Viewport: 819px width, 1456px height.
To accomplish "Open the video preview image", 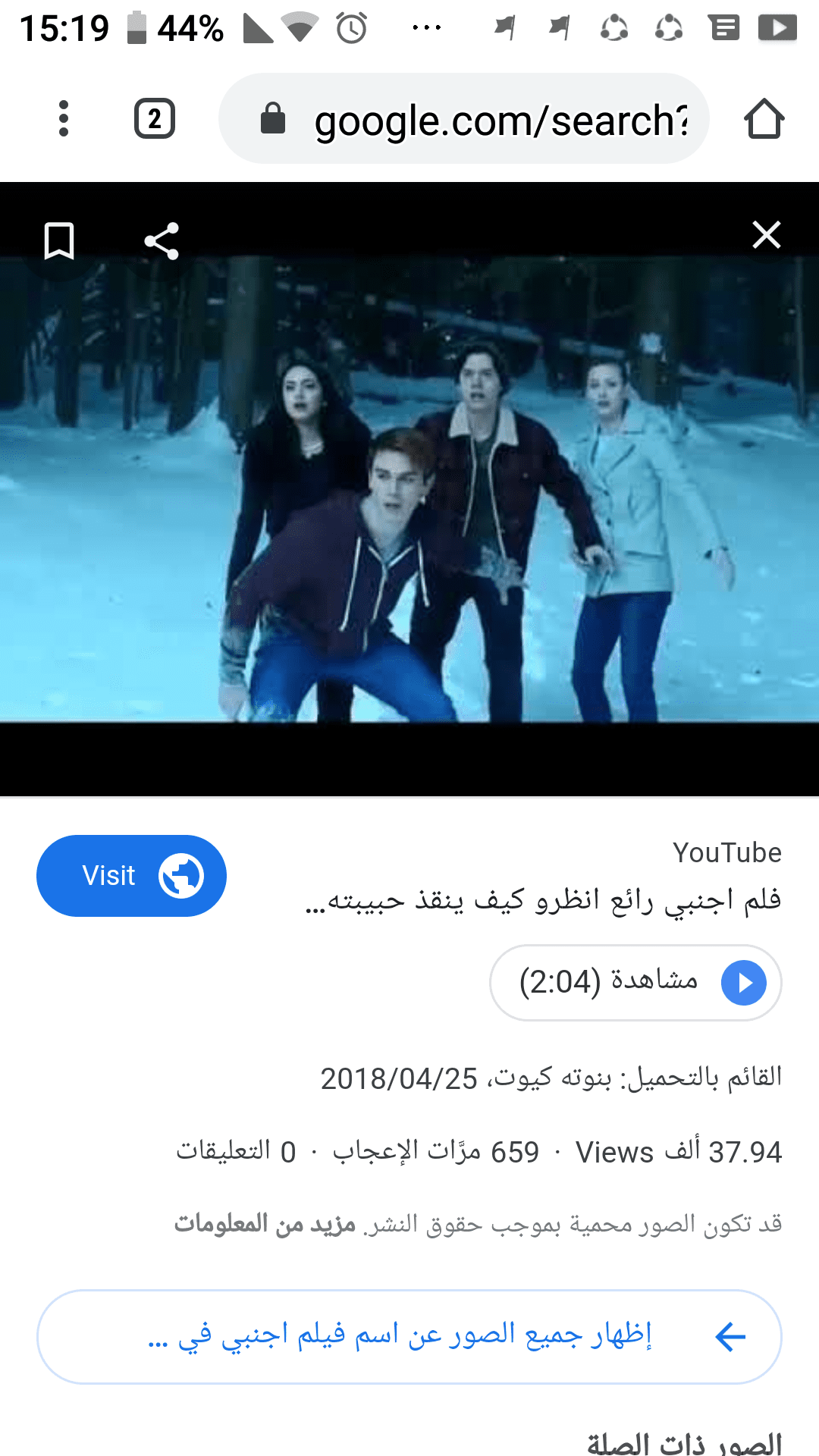I will coord(409,489).
